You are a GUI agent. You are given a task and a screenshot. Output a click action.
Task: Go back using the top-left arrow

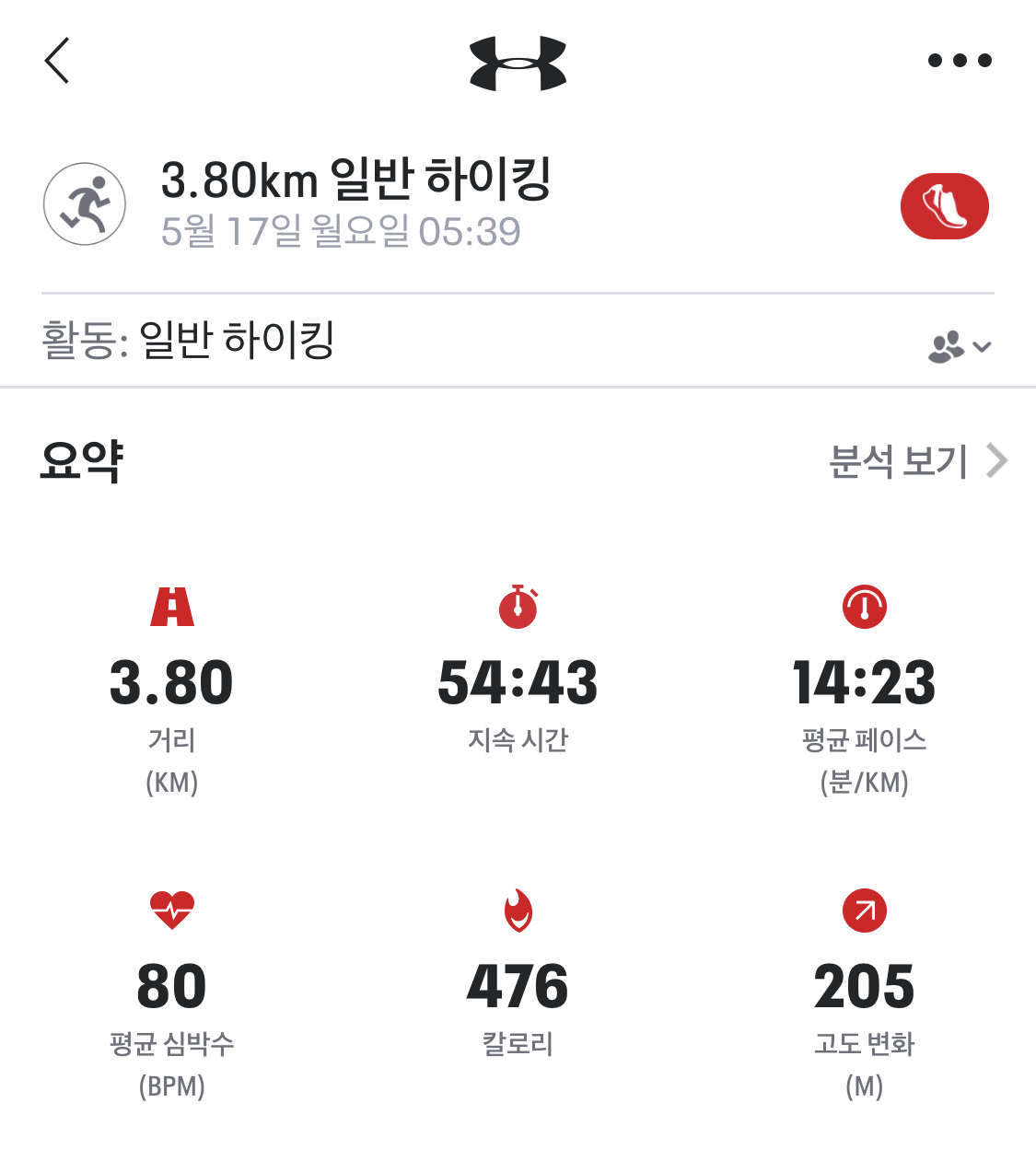coord(58,61)
